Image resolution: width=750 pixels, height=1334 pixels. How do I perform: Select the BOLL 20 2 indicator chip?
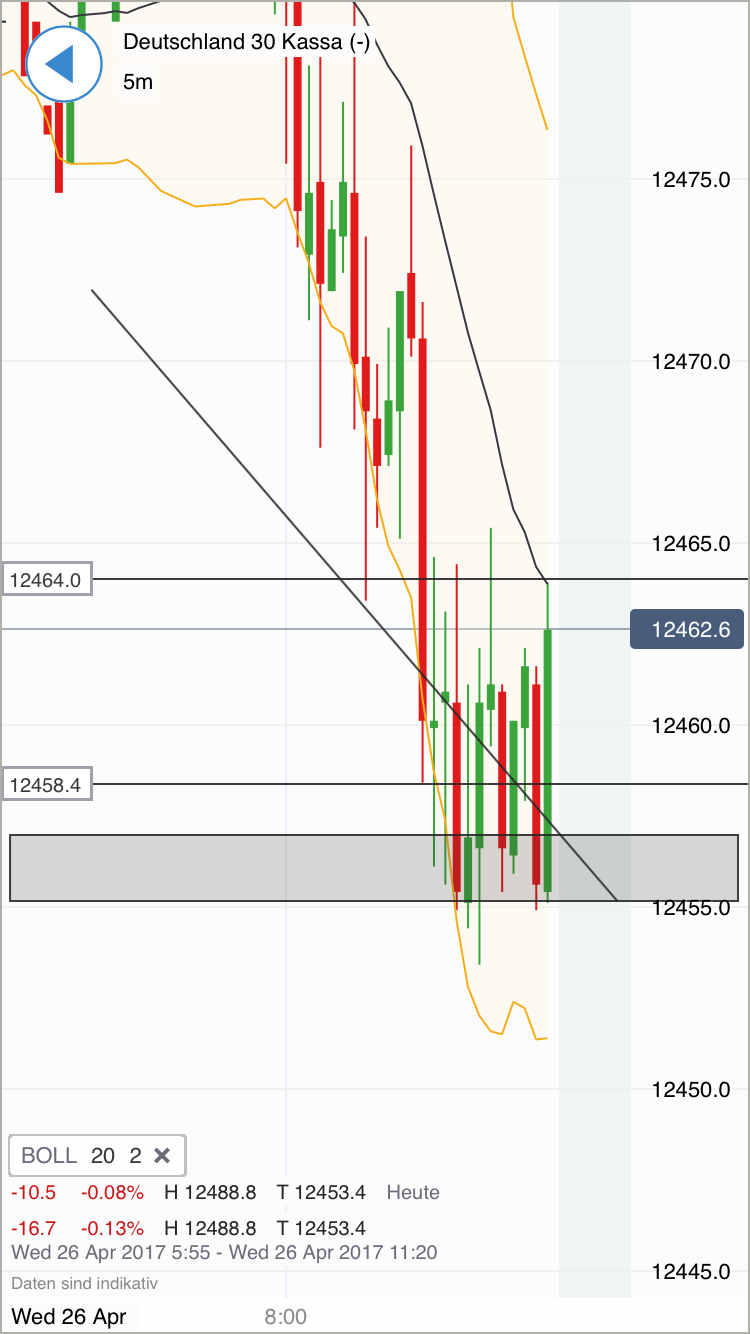click(80, 1155)
